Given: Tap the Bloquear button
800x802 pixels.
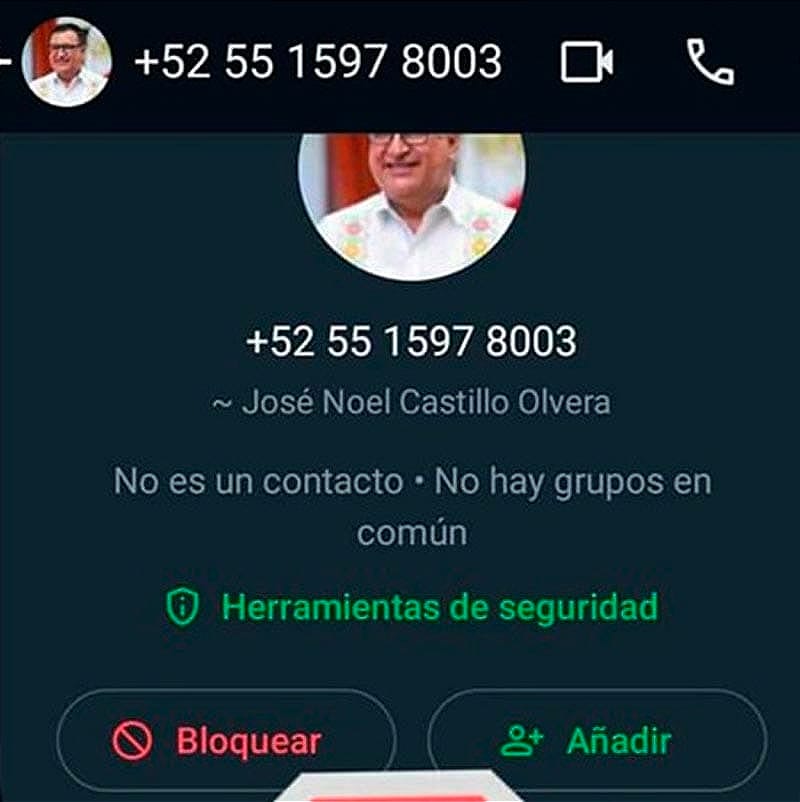Looking at the screenshot, I should coord(225,741).
